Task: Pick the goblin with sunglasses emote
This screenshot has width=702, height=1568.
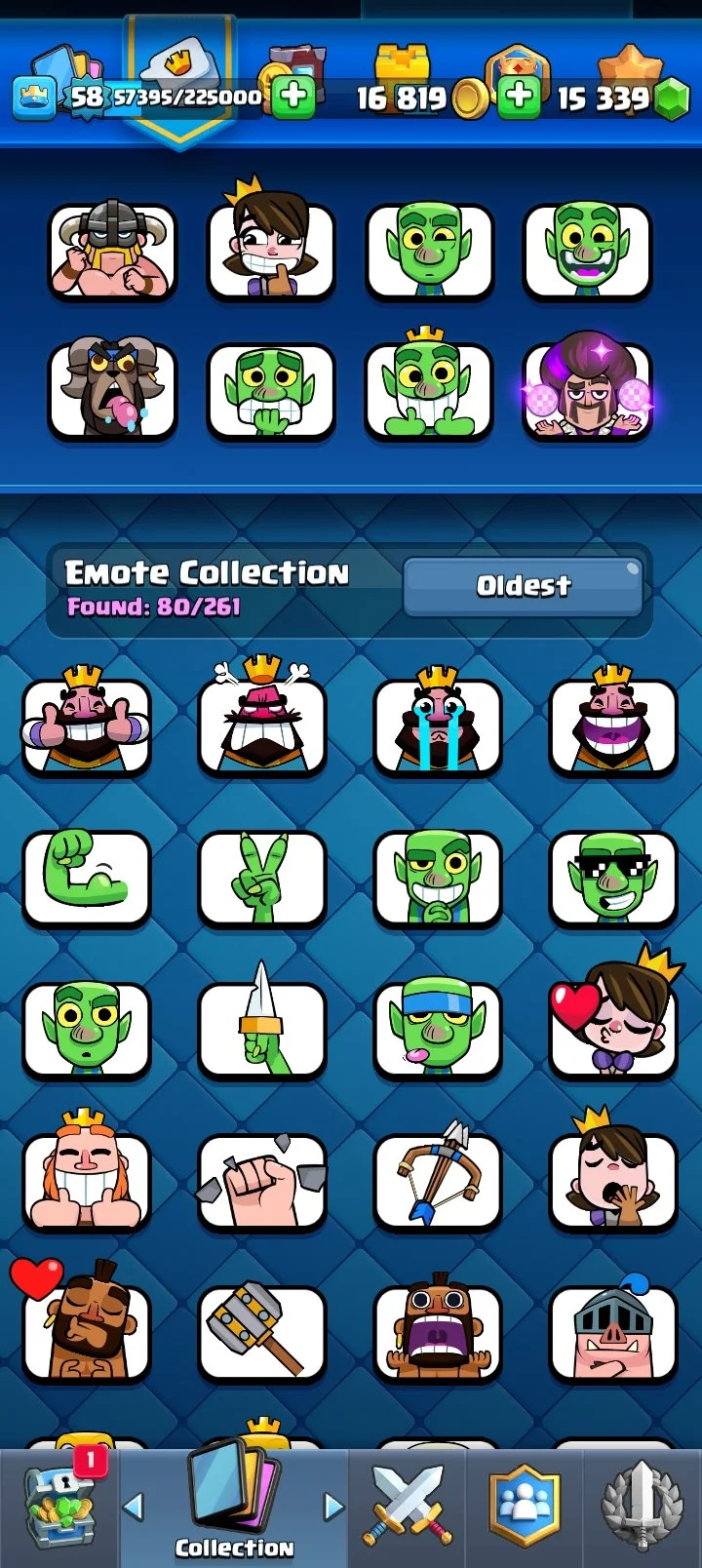Action: [x=612, y=877]
